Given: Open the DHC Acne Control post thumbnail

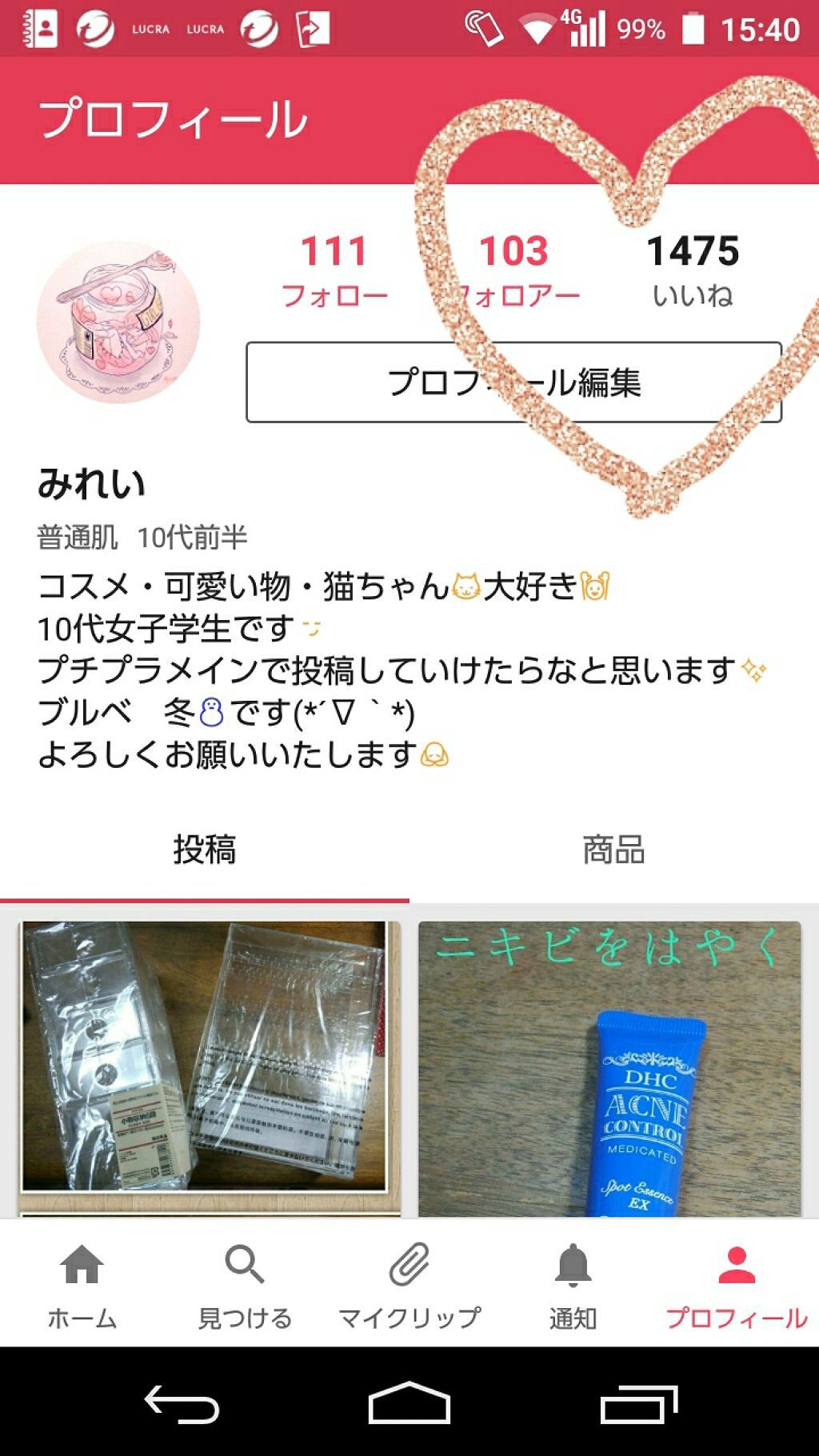Looking at the screenshot, I should (613, 1064).
